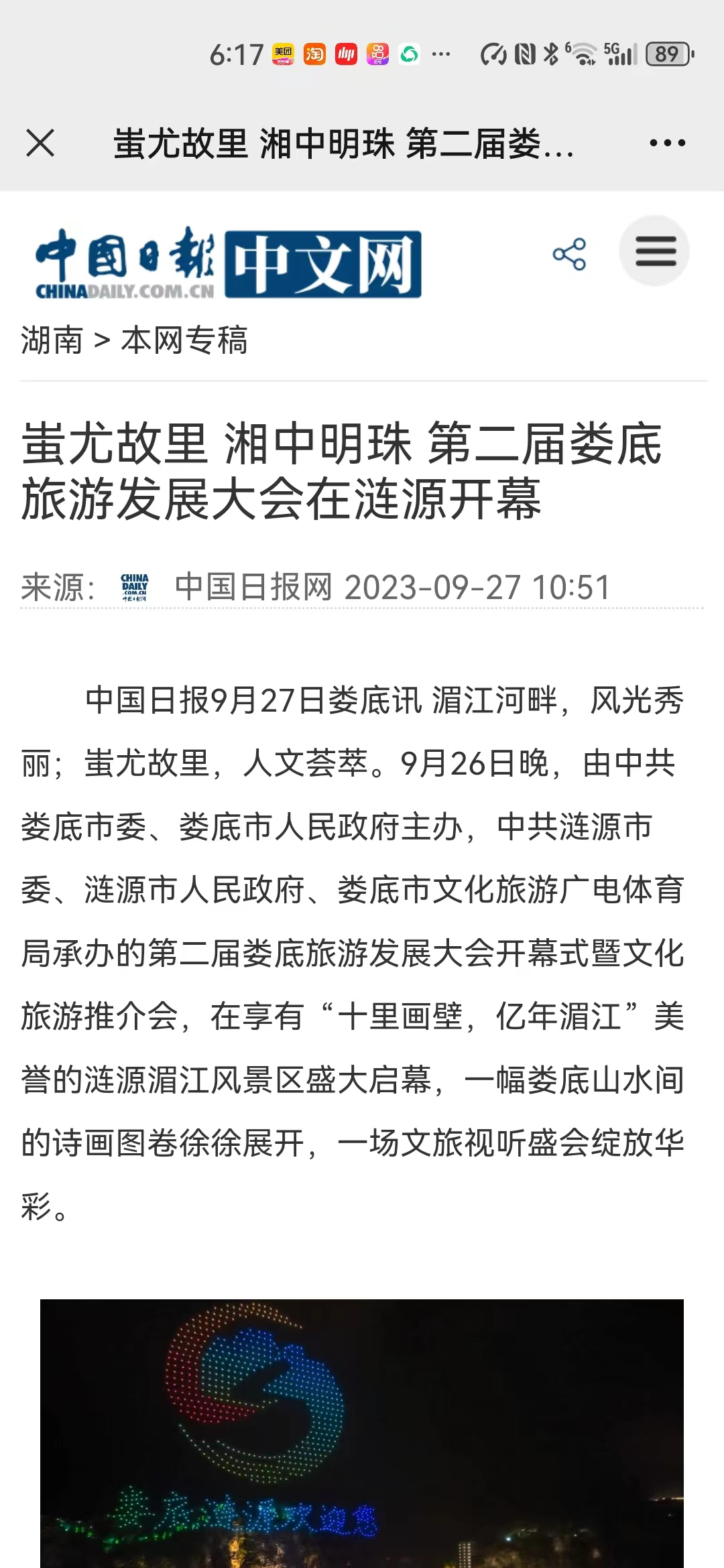Open the hamburger site menu
This screenshot has height=1568, width=724.
(x=655, y=251)
